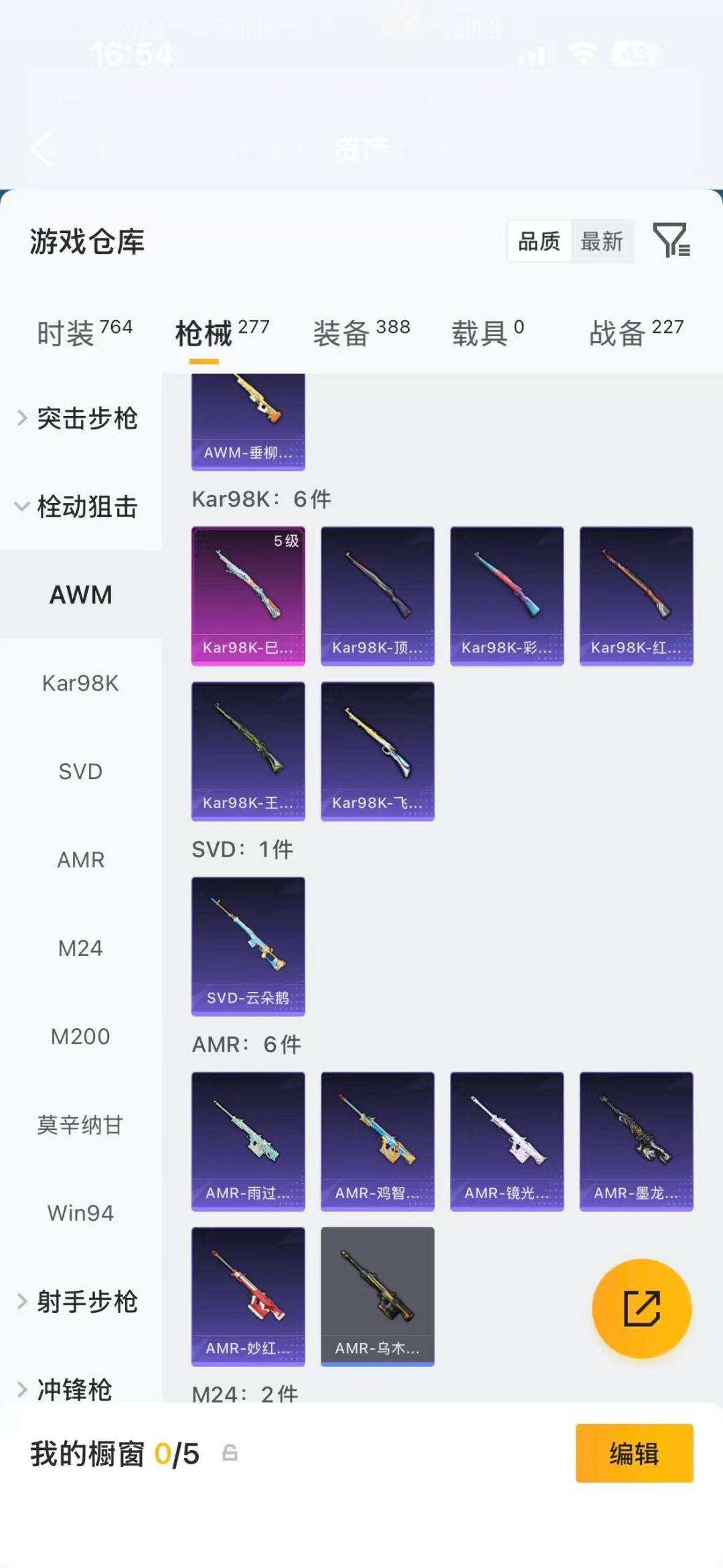Select AWM in the sidebar
This screenshot has height=1568, width=723.
point(80,594)
